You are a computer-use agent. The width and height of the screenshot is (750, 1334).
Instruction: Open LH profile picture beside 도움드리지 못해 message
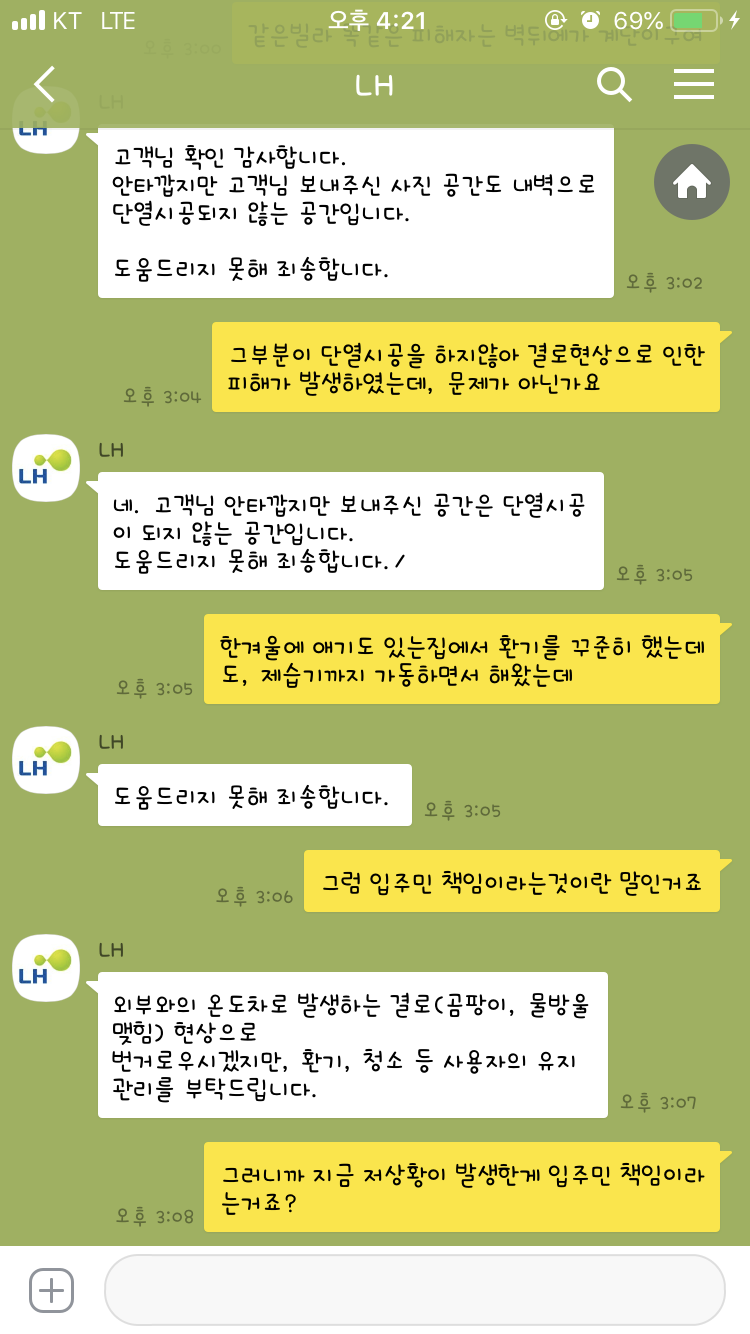(46, 760)
